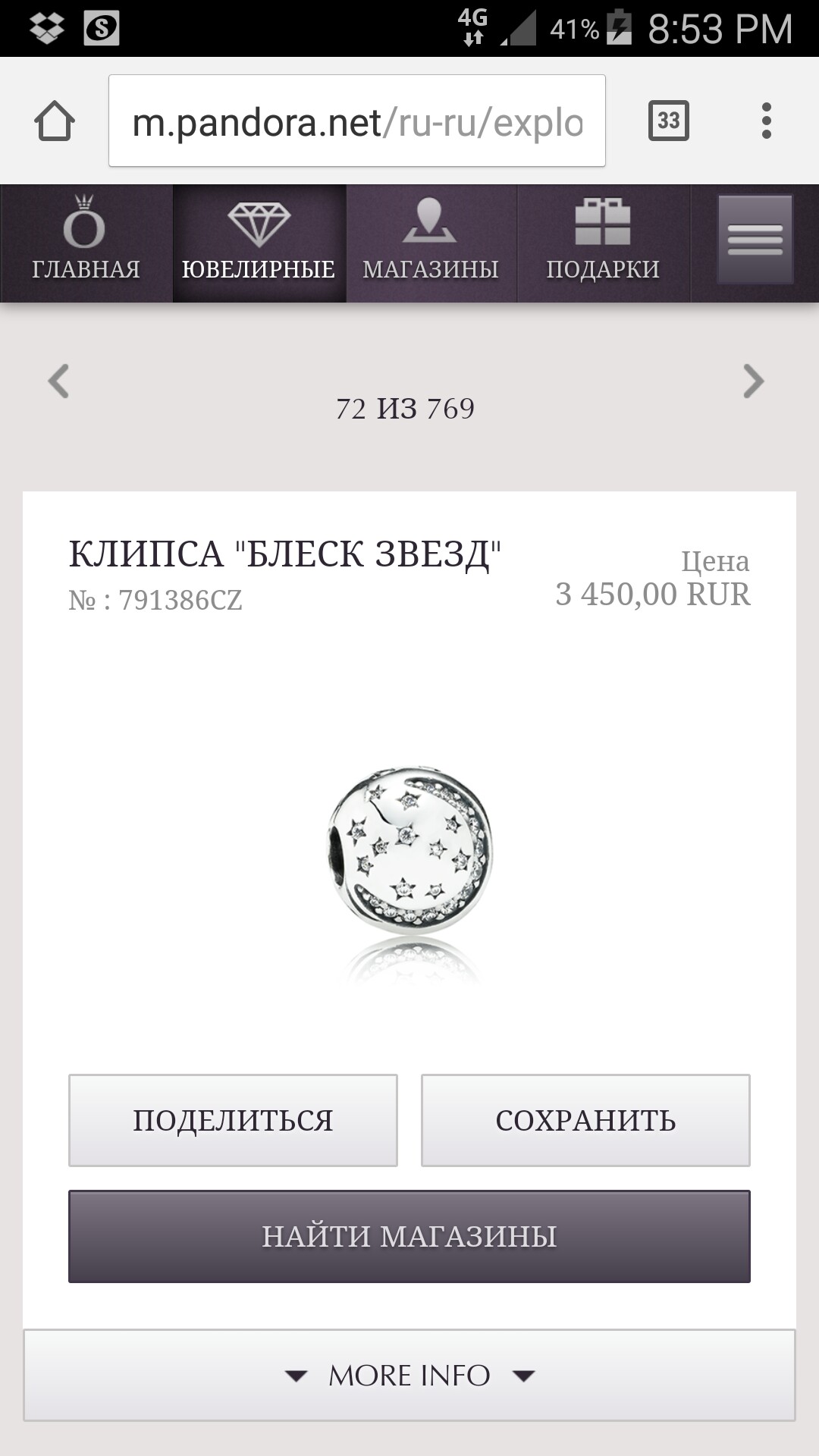Viewport: 819px width, 1456px height.
Task: Tap the СОХРАНИТЬ button
Action: click(585, 1120)
